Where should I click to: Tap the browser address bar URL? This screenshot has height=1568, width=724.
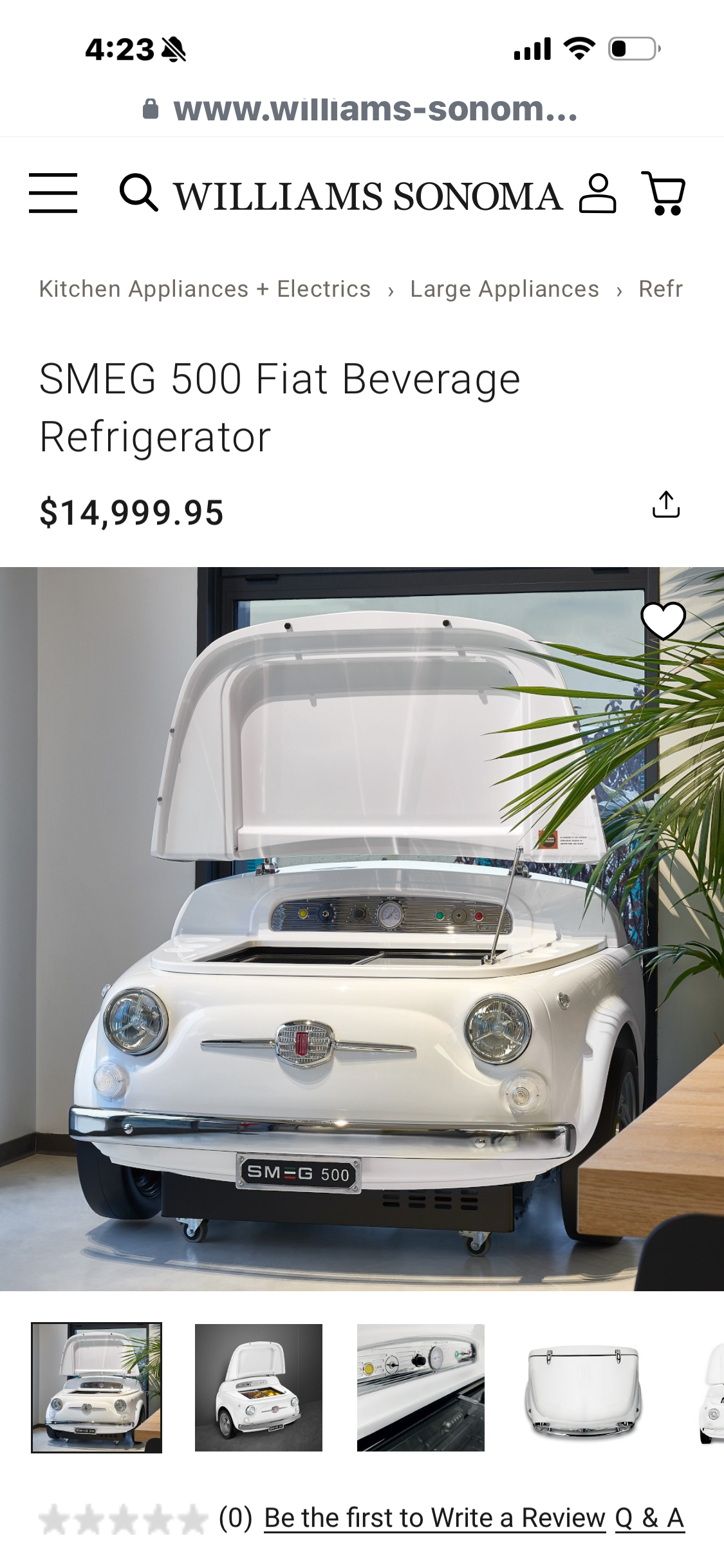tap(375, 109)
